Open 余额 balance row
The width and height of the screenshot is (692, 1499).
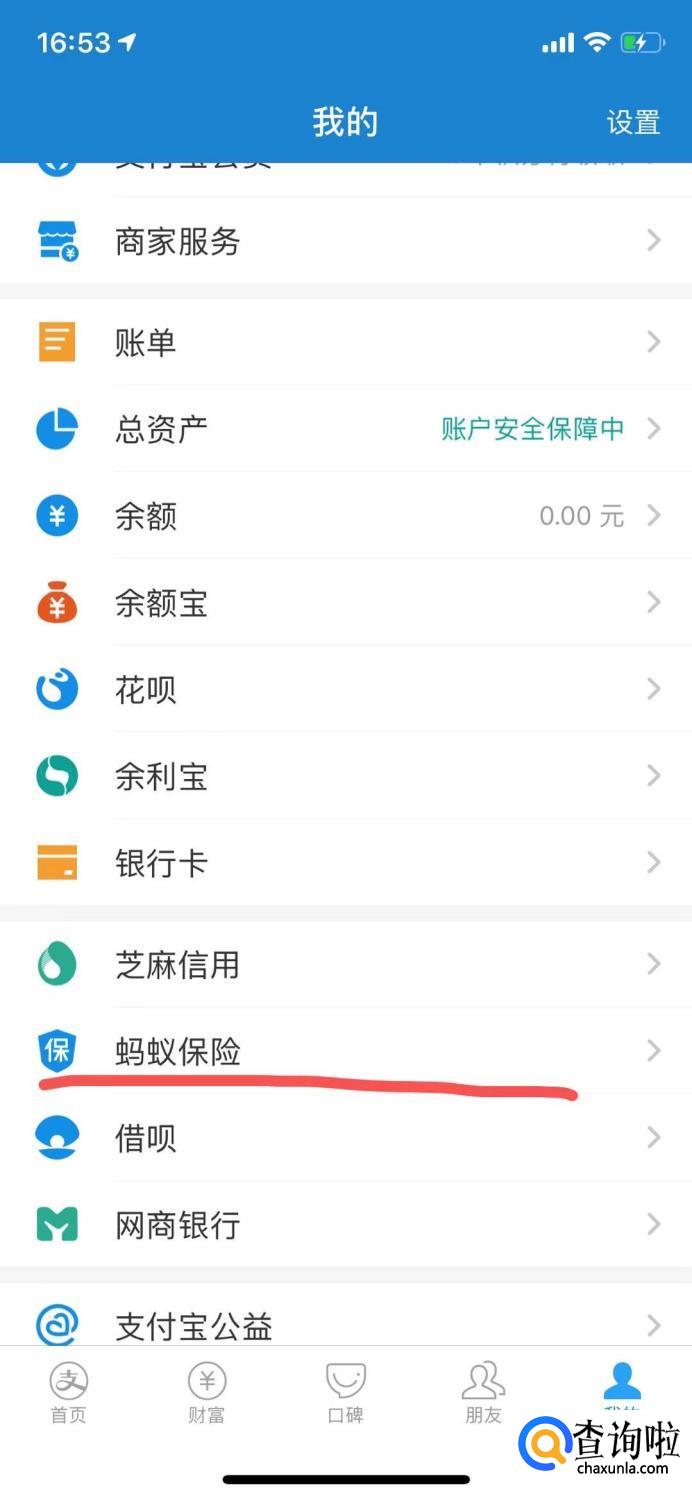(x=346, y=516)
